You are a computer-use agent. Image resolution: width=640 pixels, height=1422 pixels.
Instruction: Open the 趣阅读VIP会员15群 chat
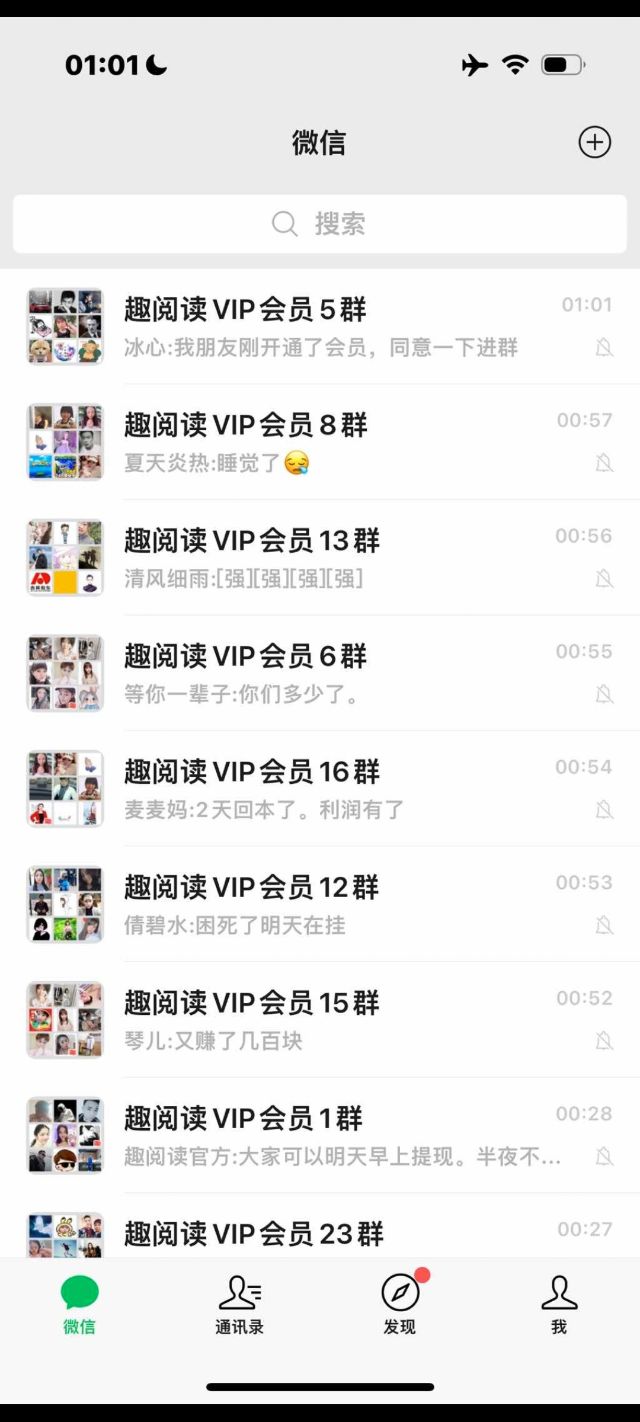point(320,1019)
